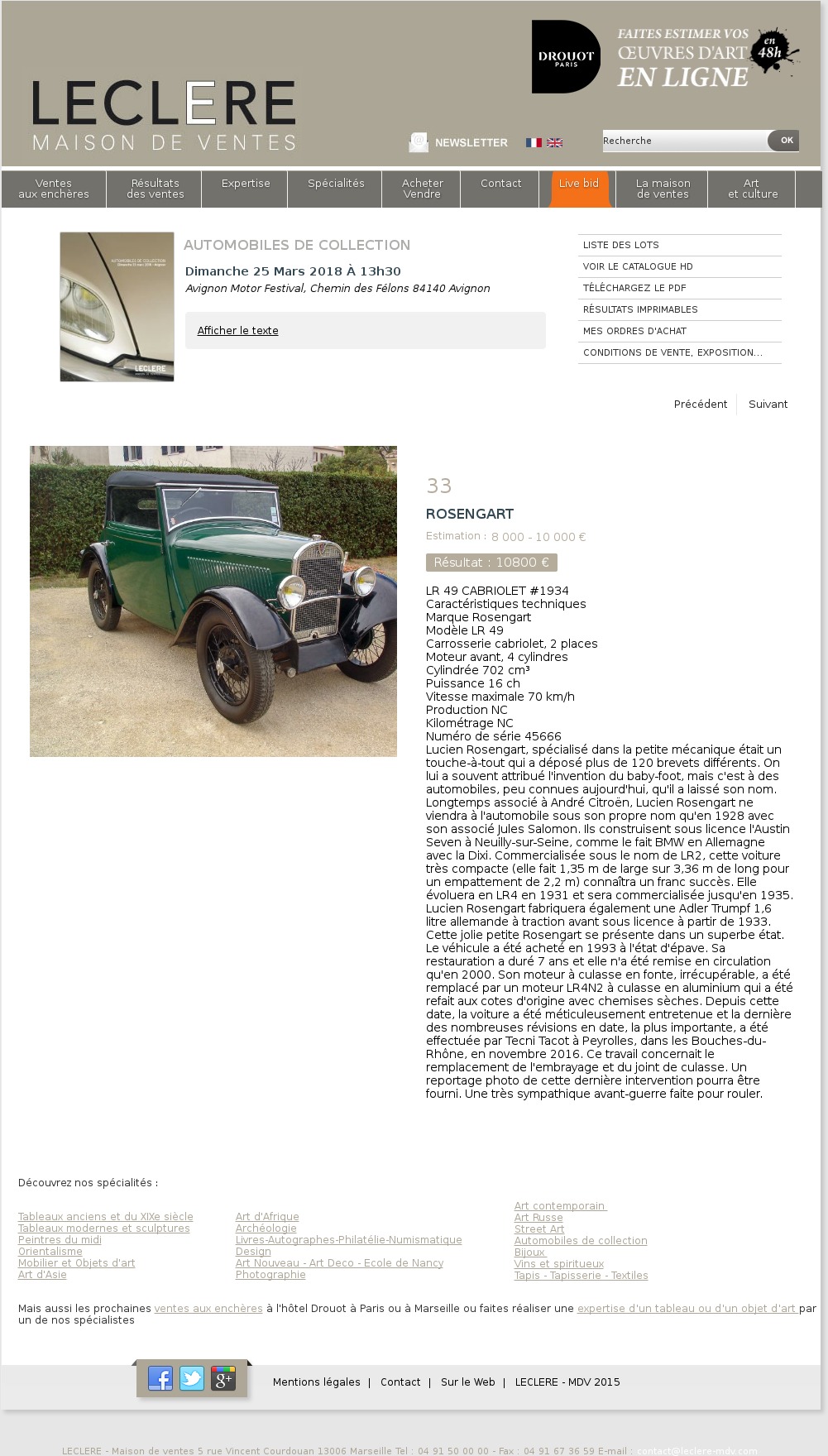Enlarge the Rosengart car photo
The width and height of the screenshot is (828, 1456).
pyautogui.click(x=213, y=601)
